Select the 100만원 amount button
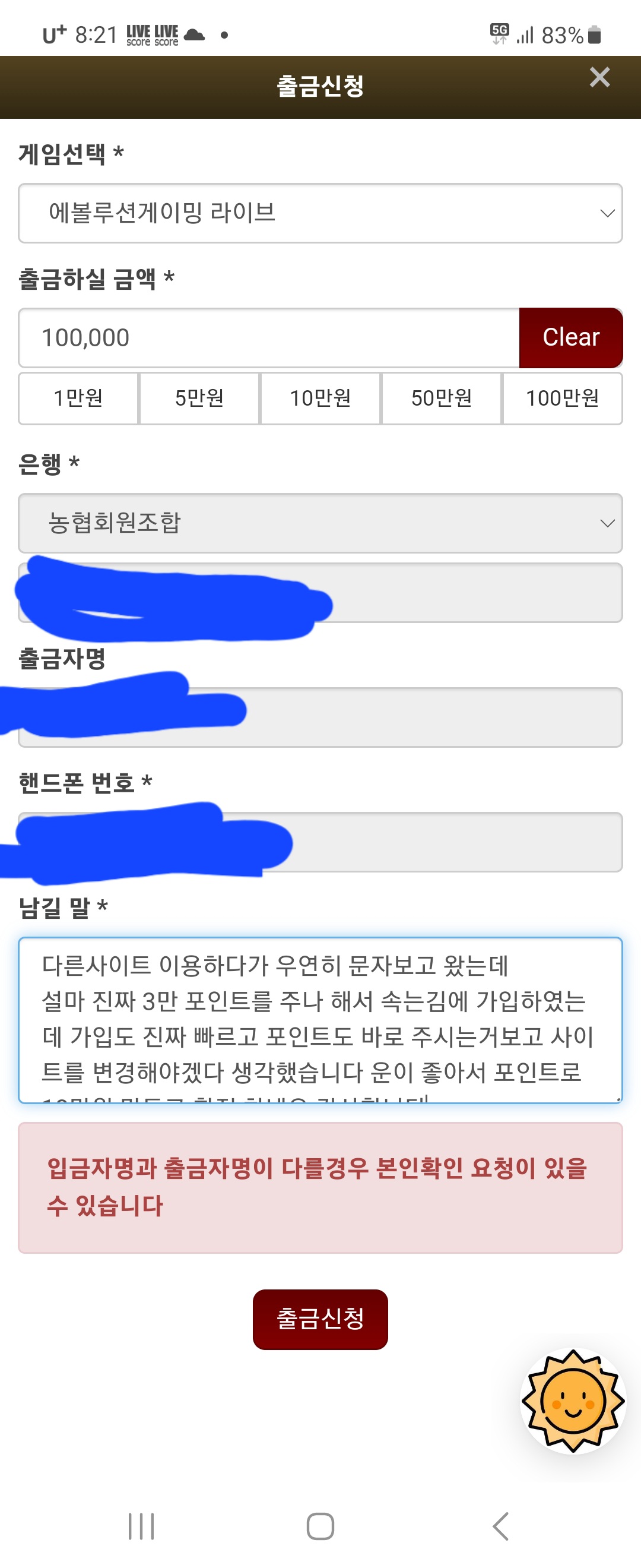The width and height of the screenshot is (641, 1568). pos(563,398)
